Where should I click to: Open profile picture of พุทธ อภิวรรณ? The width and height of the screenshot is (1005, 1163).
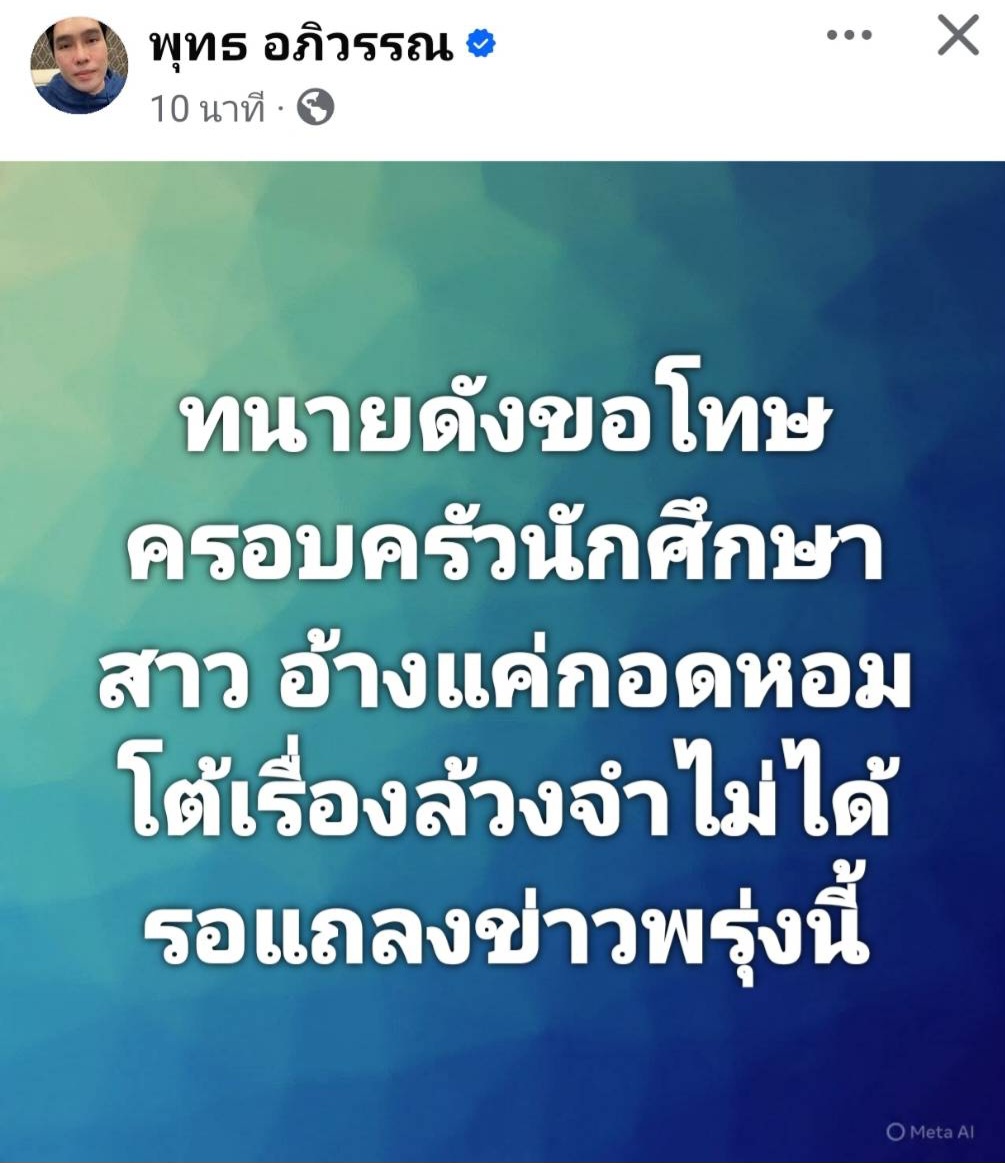point(79,65)
